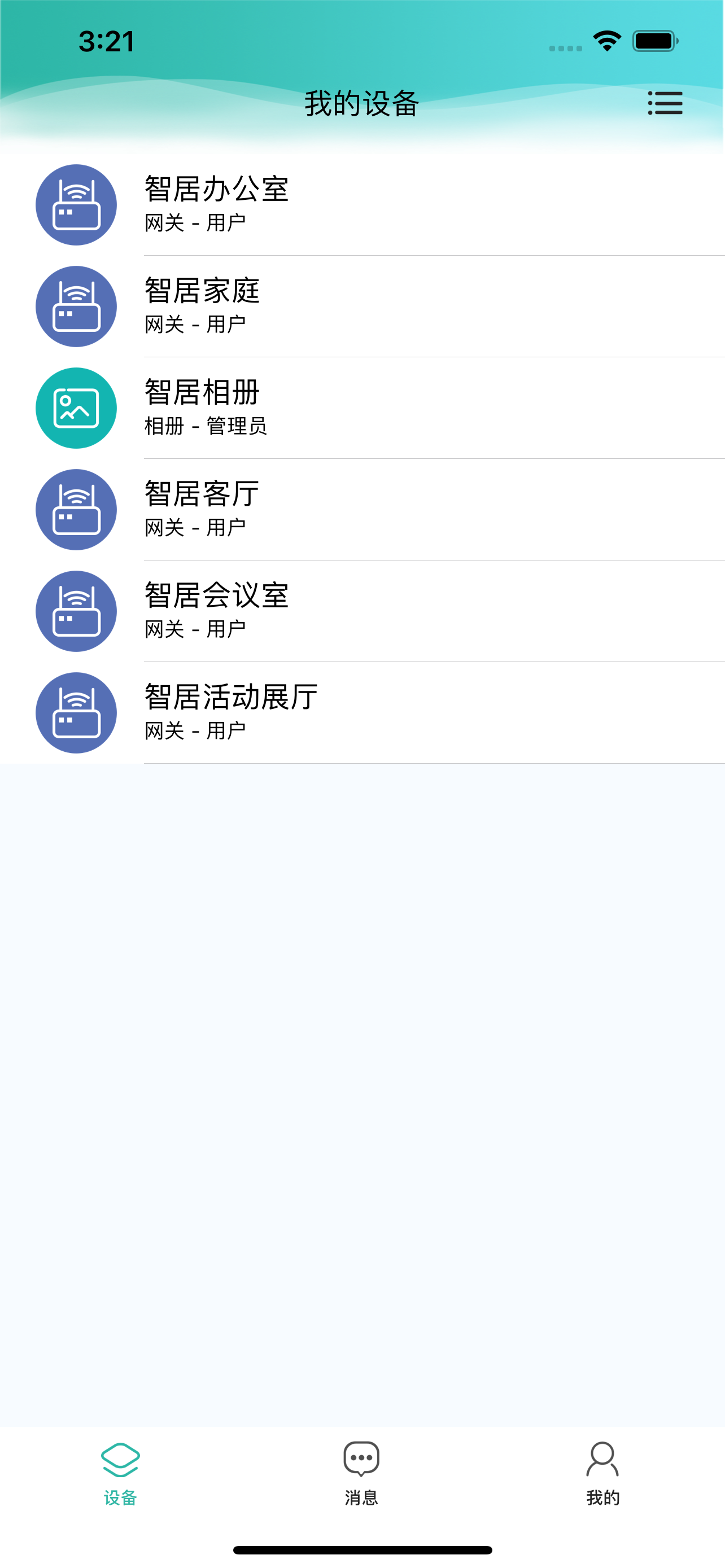Open the 智居家庭 gateway device
The image size is (725, 1568).
tap(363, 306)
